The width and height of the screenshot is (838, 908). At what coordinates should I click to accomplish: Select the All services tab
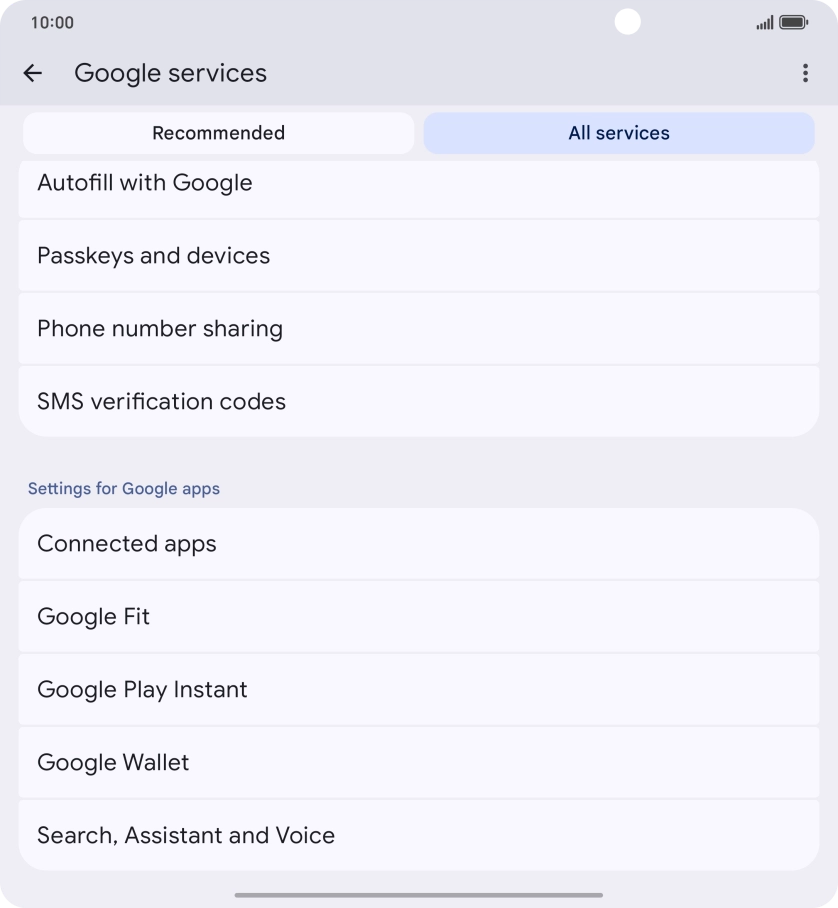pos(618,132)
